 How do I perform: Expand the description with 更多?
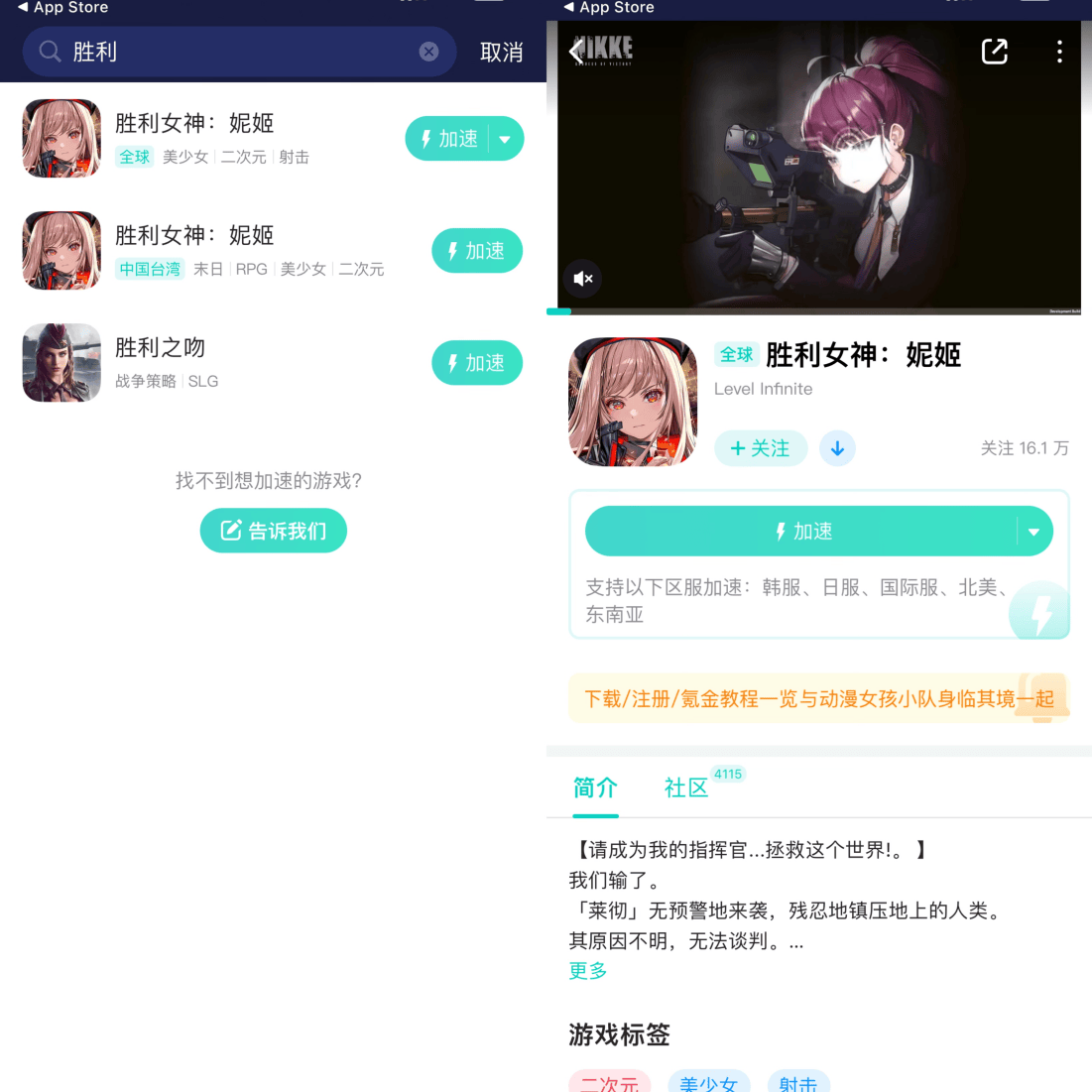coord(587,971)
